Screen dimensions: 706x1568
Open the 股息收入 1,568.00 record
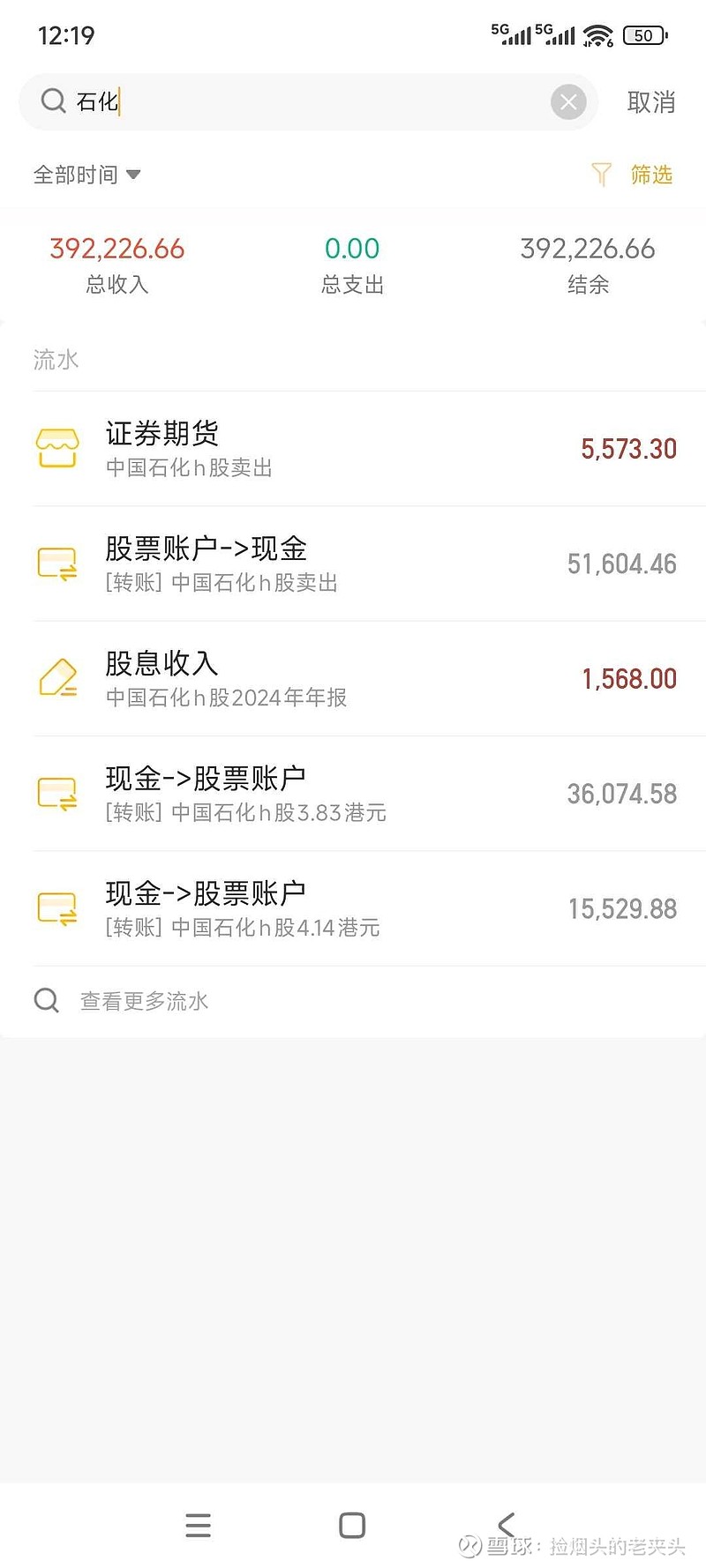pos(353,678)
